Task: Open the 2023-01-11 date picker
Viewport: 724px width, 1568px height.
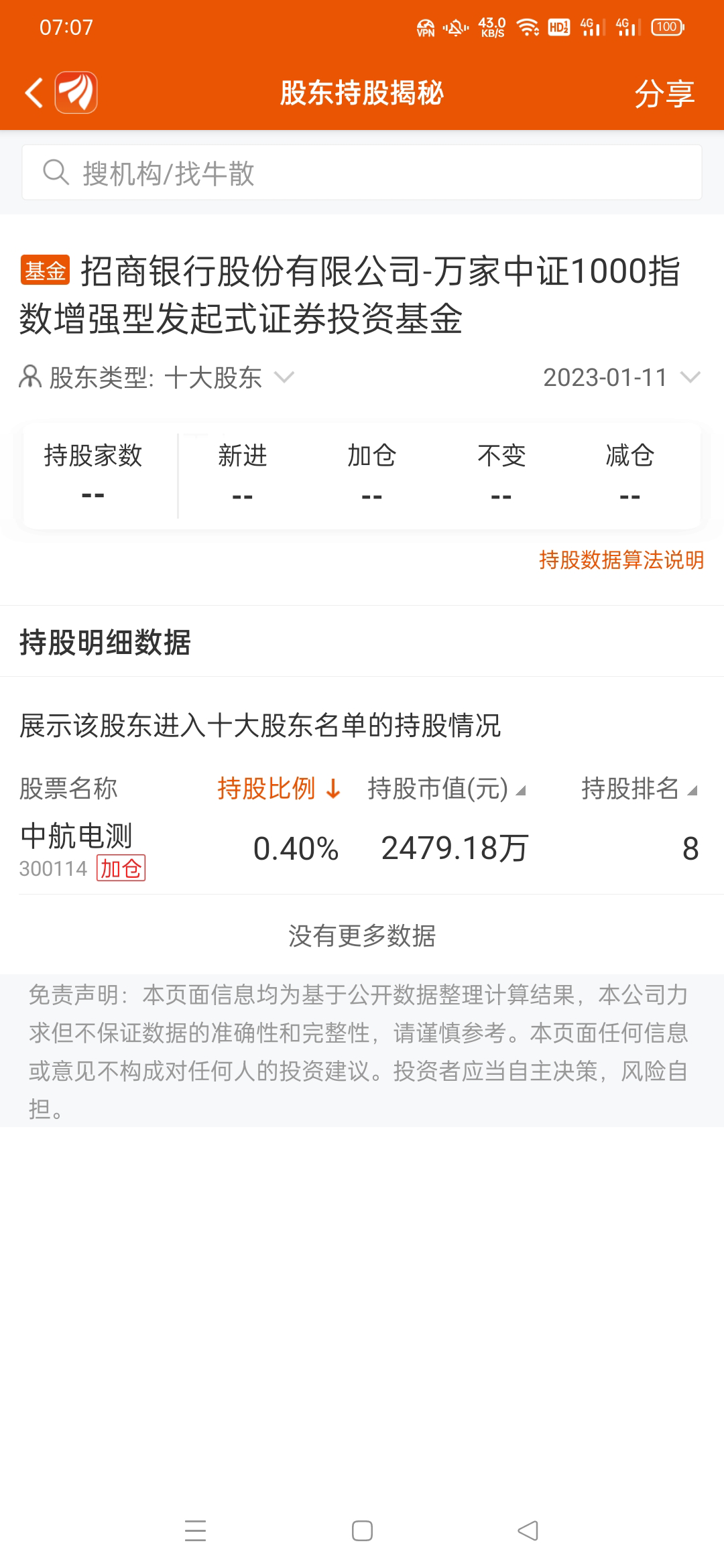Action: click(x=621, y=377)
